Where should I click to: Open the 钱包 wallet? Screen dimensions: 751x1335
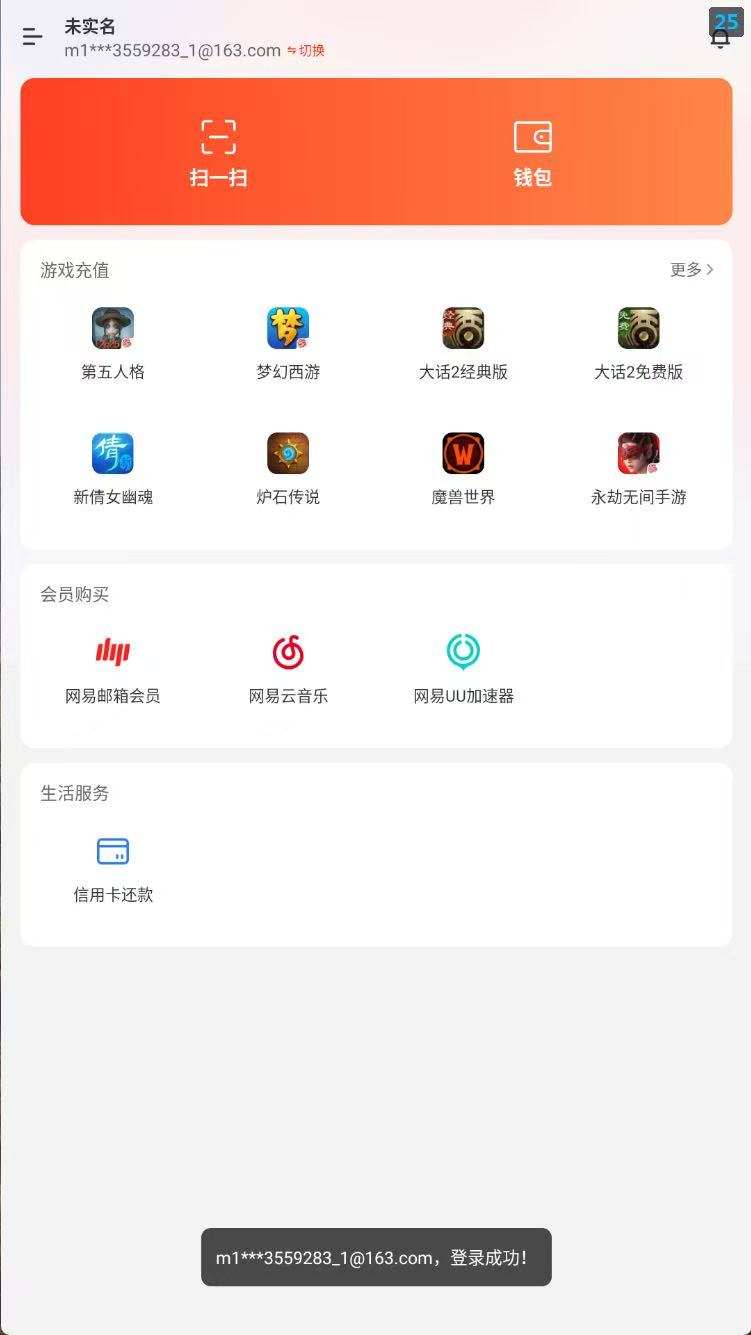(531, 150)
